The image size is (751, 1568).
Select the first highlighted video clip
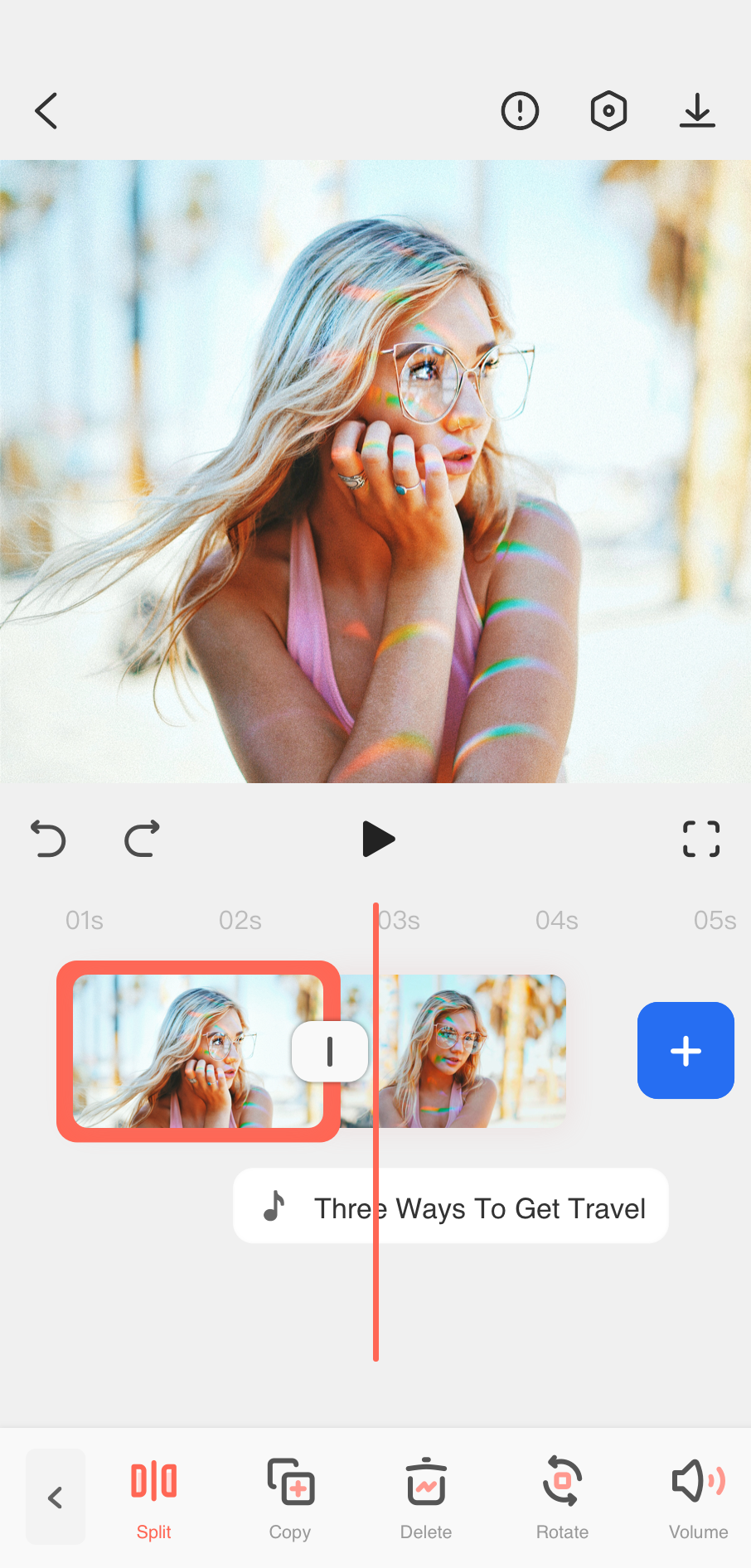[182, 1051]
